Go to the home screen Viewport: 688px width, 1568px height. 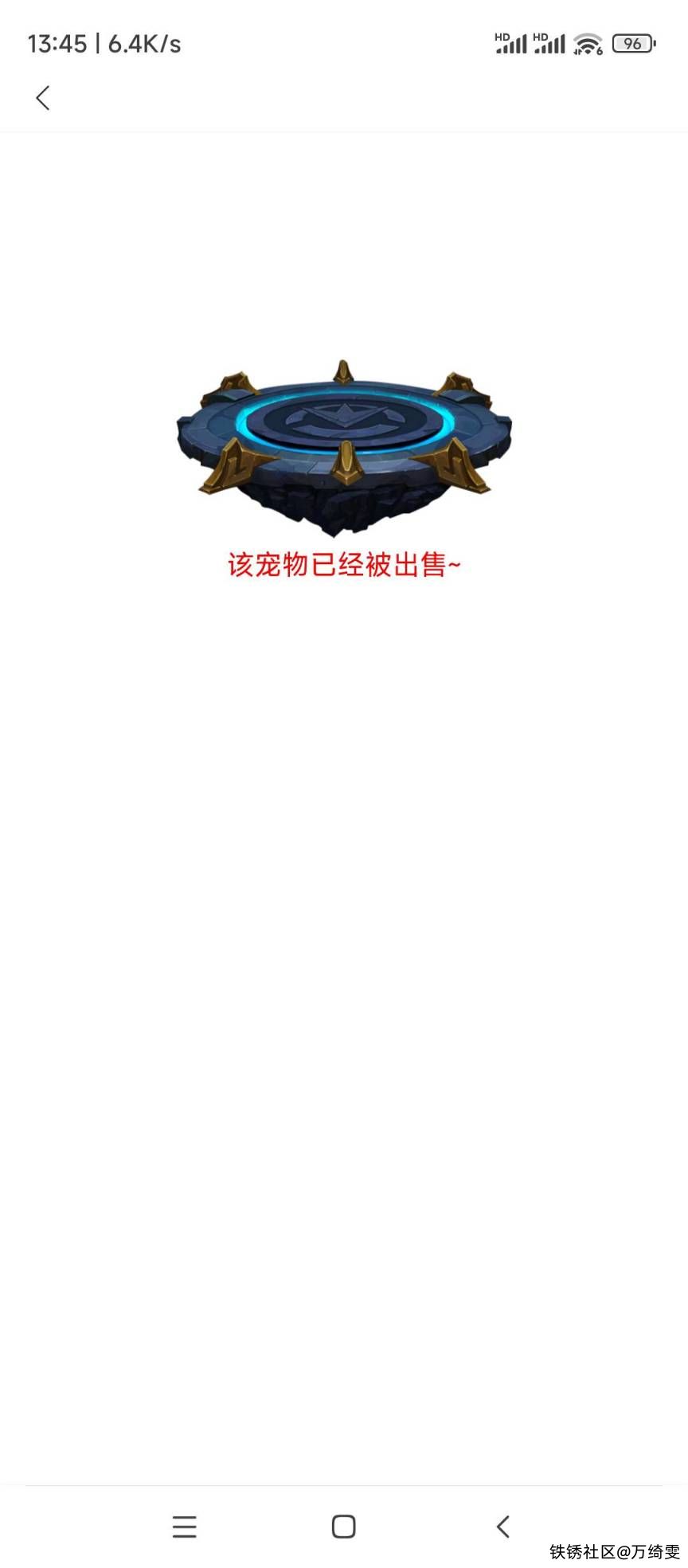(x=343, y=1526)
